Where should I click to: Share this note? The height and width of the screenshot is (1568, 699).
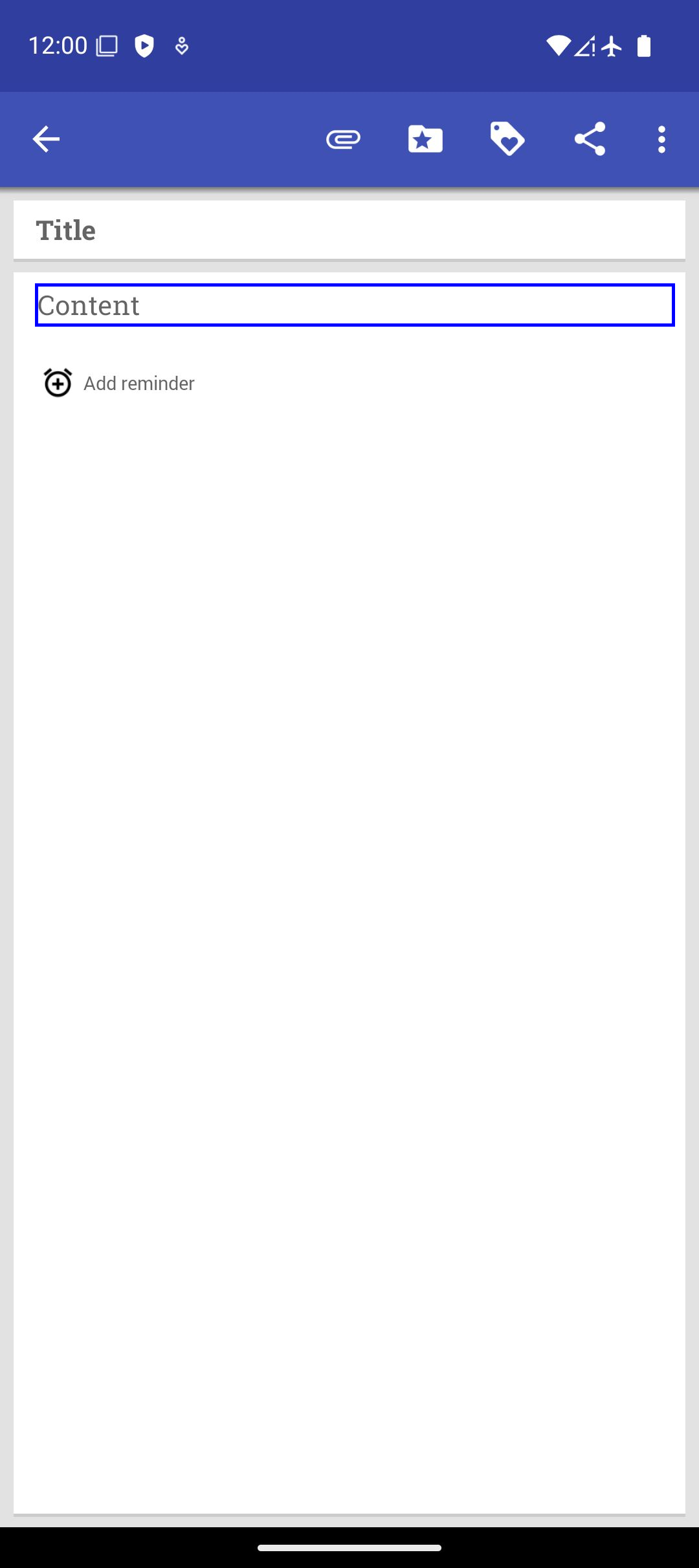590,139
